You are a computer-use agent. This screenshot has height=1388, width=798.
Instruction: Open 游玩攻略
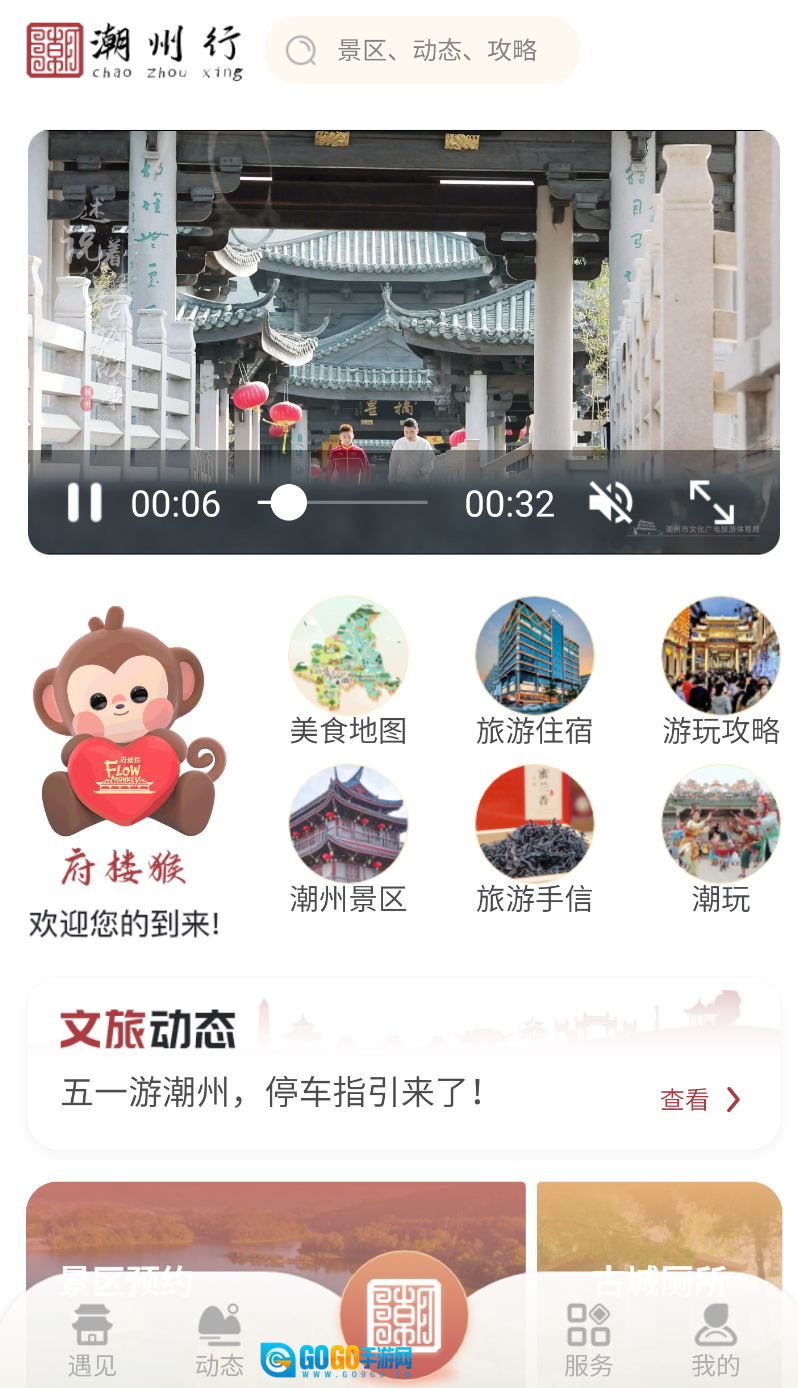[x=720, y=672]
